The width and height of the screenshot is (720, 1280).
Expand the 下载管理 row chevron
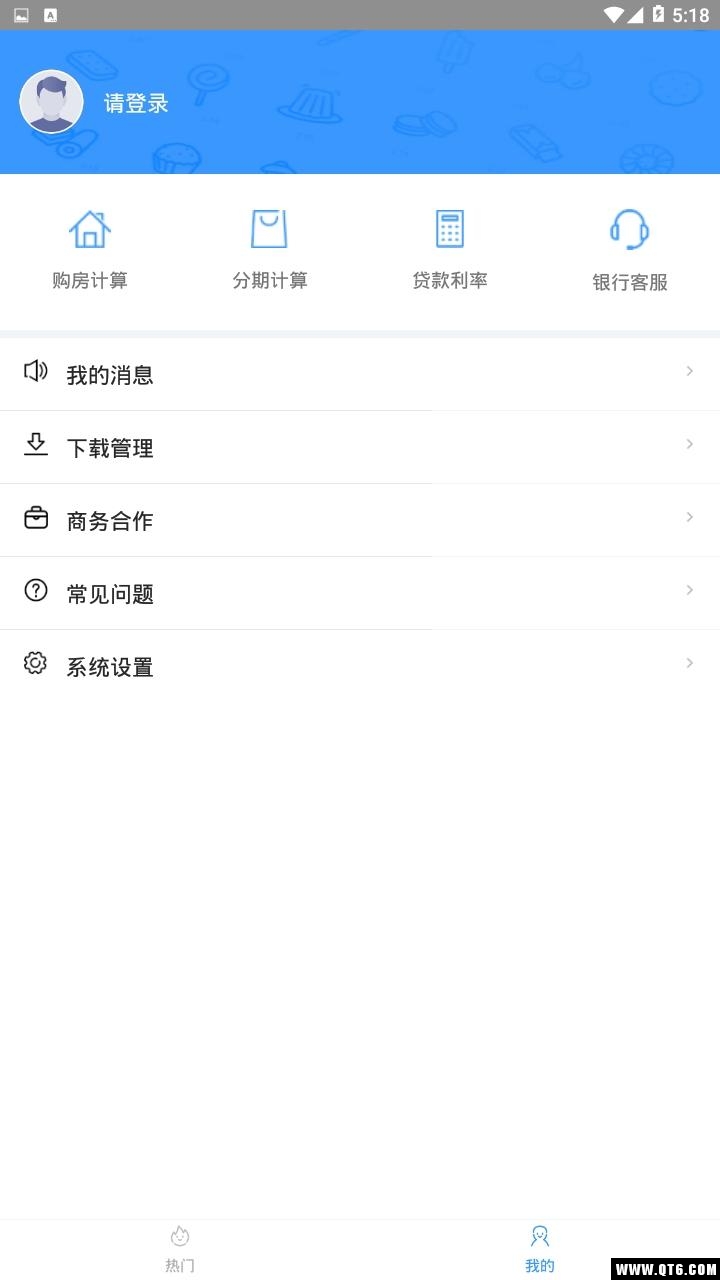coord(690,444)
